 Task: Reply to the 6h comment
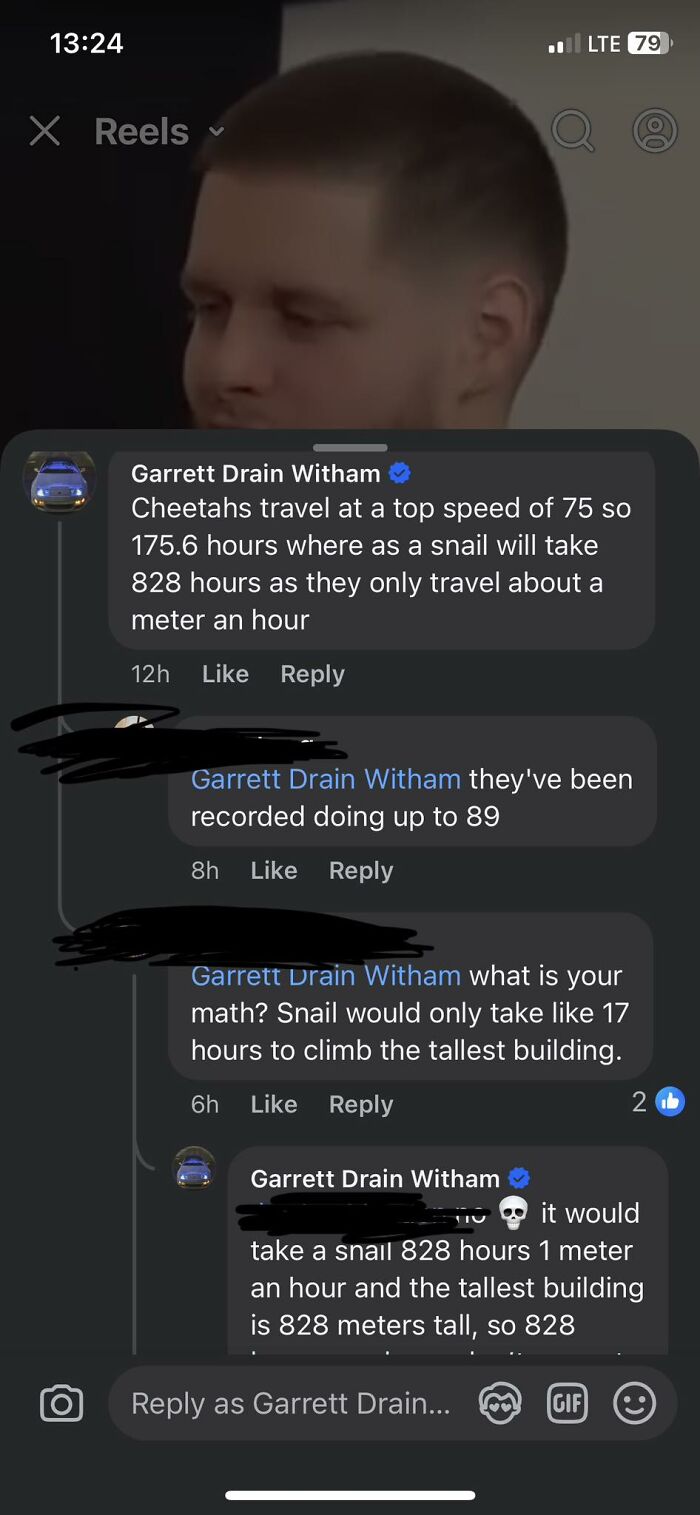click(361, 1104)
